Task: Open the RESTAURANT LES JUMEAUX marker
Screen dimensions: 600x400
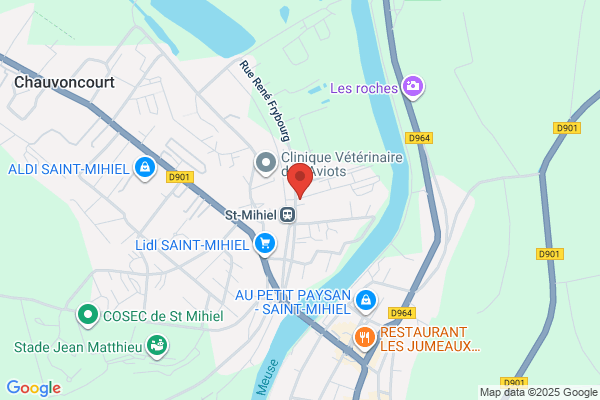Action: click(365, 338)
